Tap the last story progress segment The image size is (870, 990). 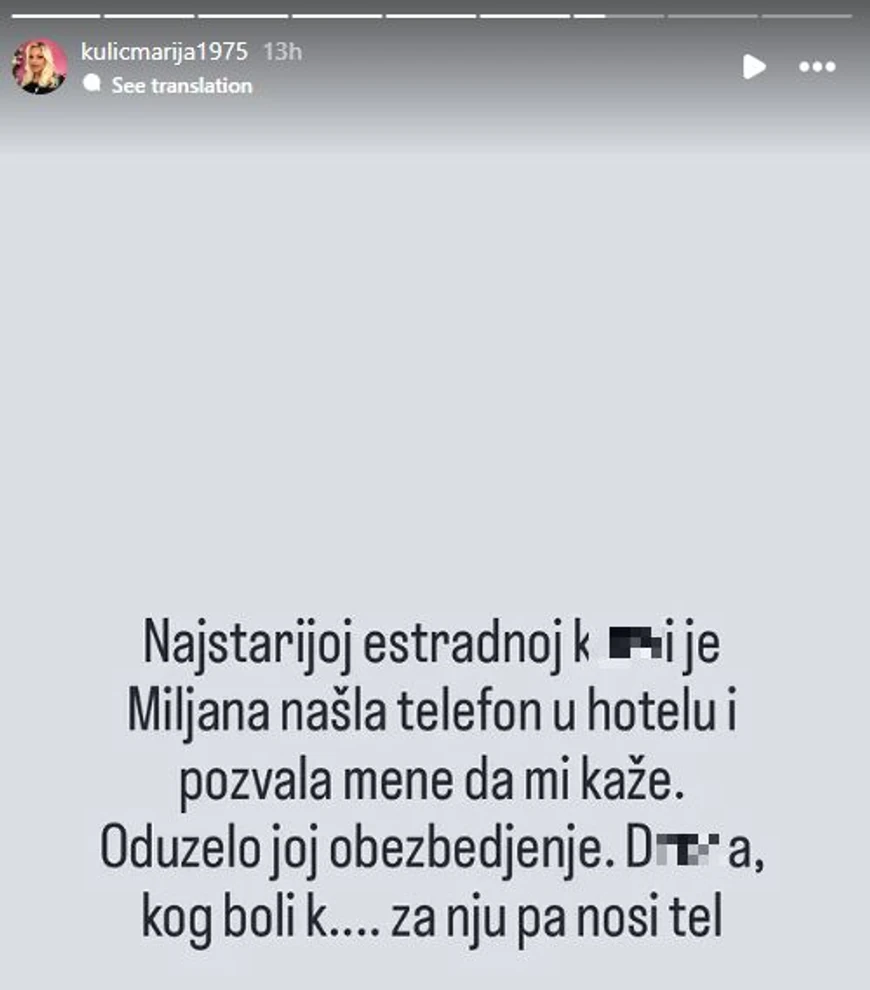coord(810,14)
